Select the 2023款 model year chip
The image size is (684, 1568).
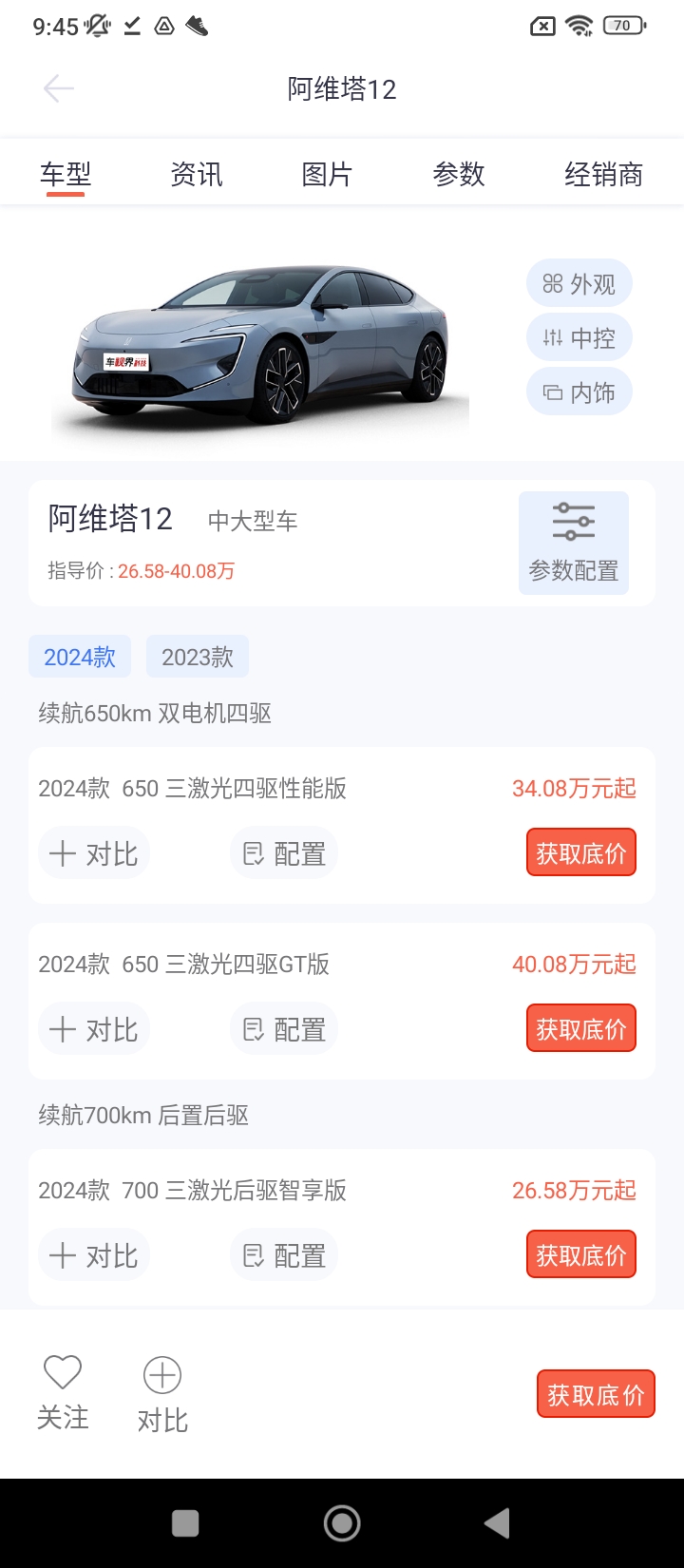click(198, 657)
